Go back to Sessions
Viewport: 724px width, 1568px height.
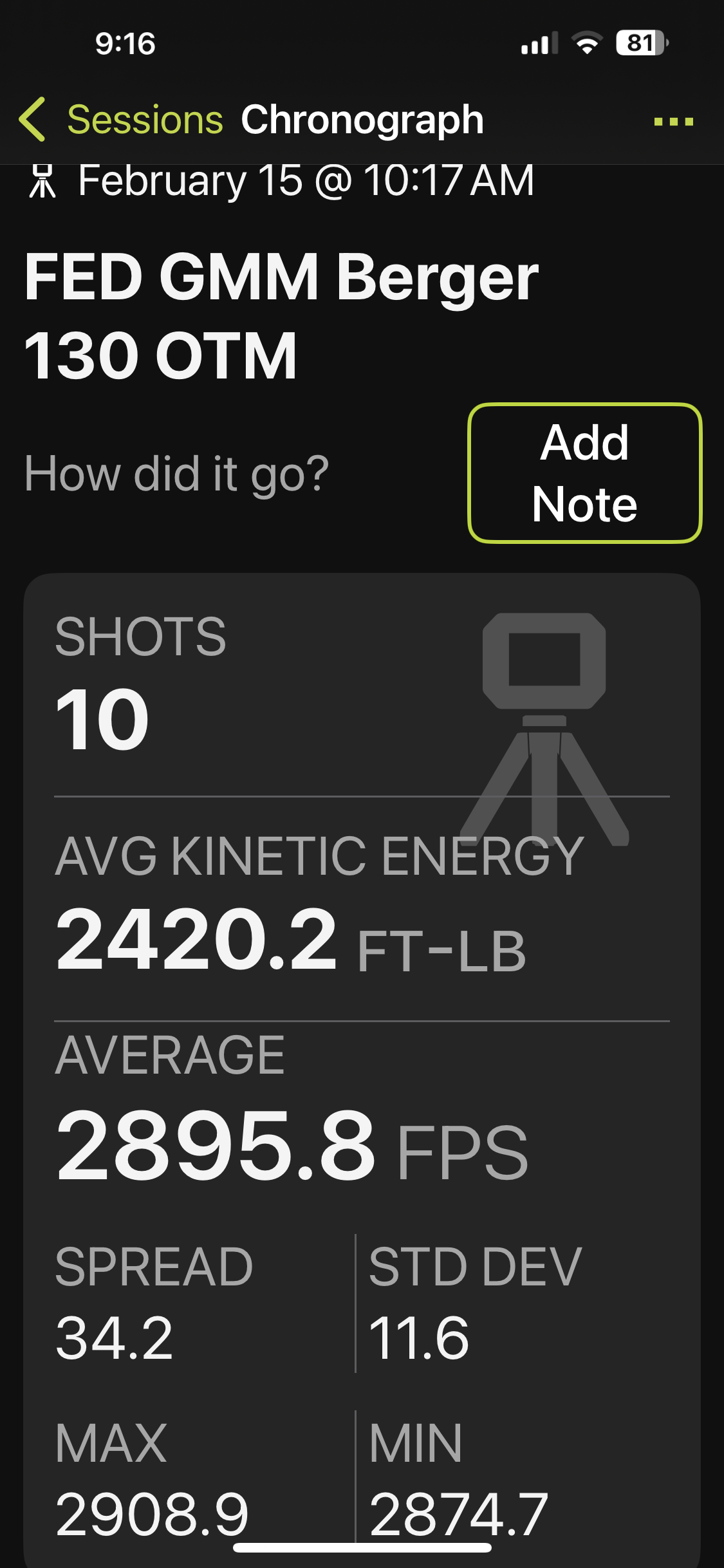point(121,120)
